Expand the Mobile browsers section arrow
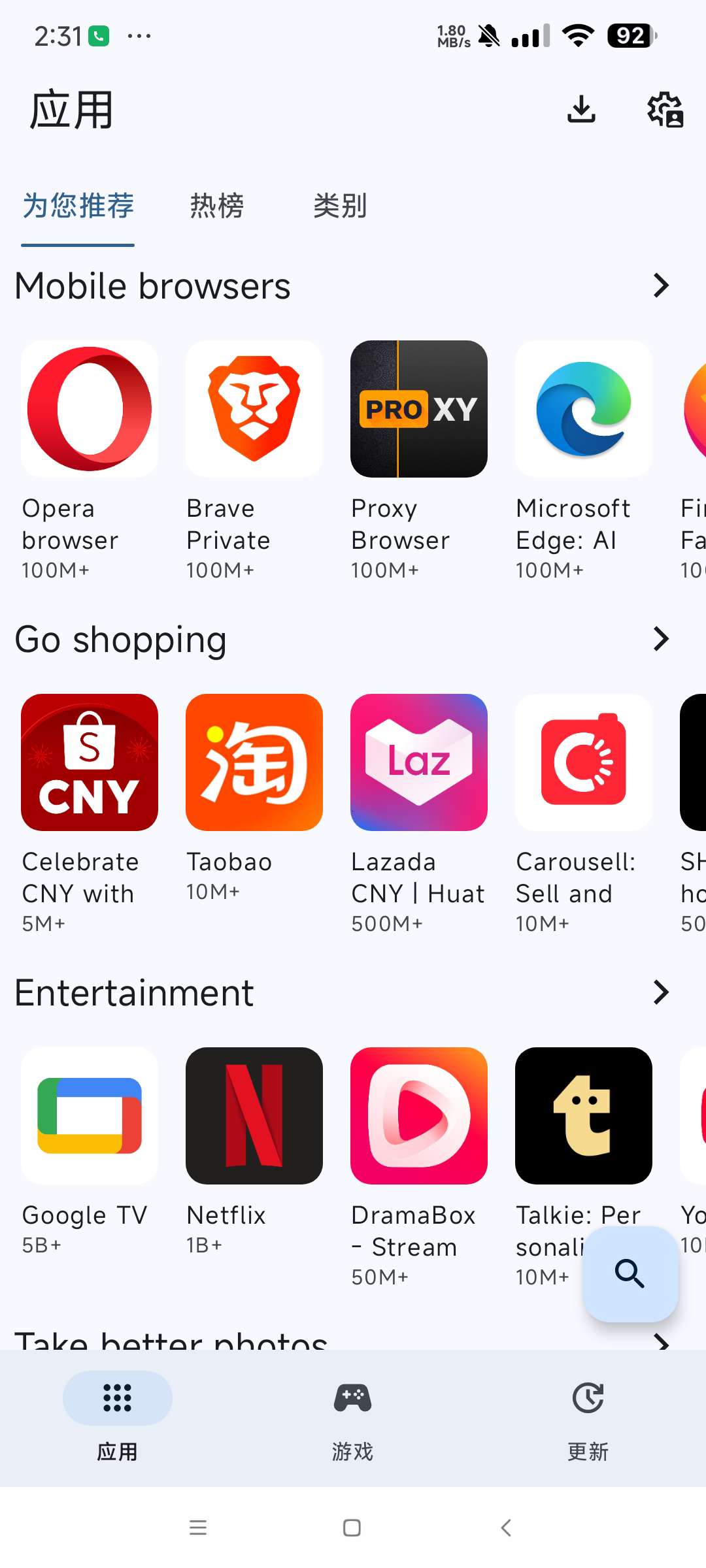The width and height of the screenshot is (706, 1568). coord(661,286)
